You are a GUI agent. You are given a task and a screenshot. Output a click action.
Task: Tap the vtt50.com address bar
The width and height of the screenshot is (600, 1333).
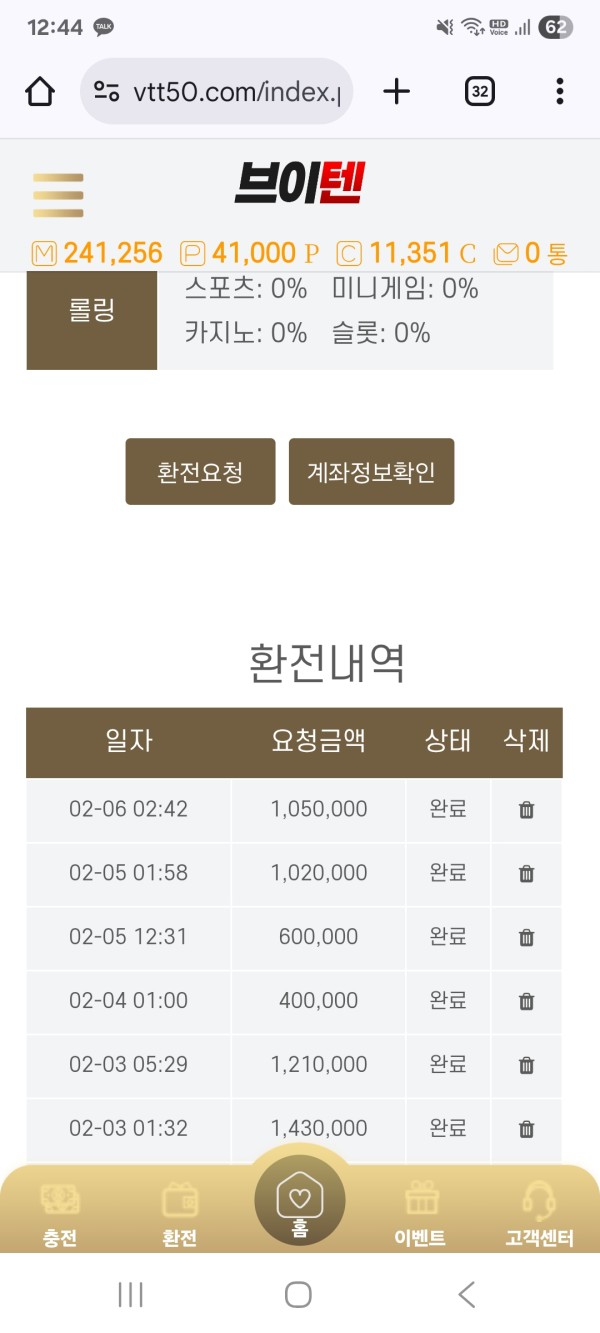[216, 92]
